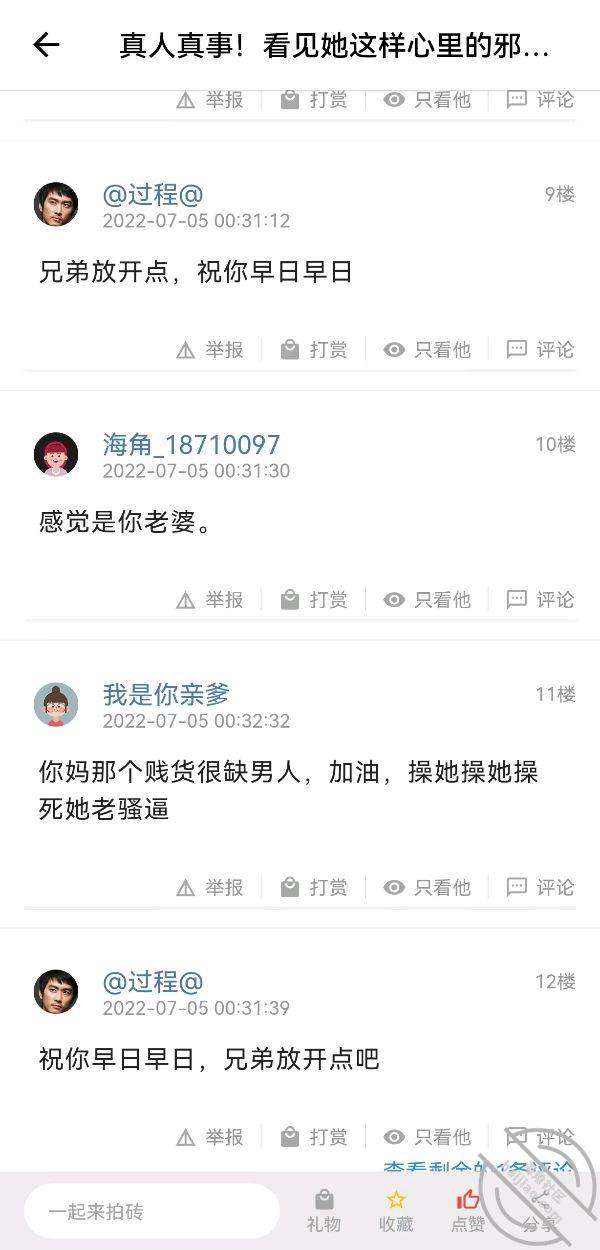The height and width of the screenshot is (1250, 600).
Task: Open the 一起来拍砖 reply input box
Action: coord(150,1211)
